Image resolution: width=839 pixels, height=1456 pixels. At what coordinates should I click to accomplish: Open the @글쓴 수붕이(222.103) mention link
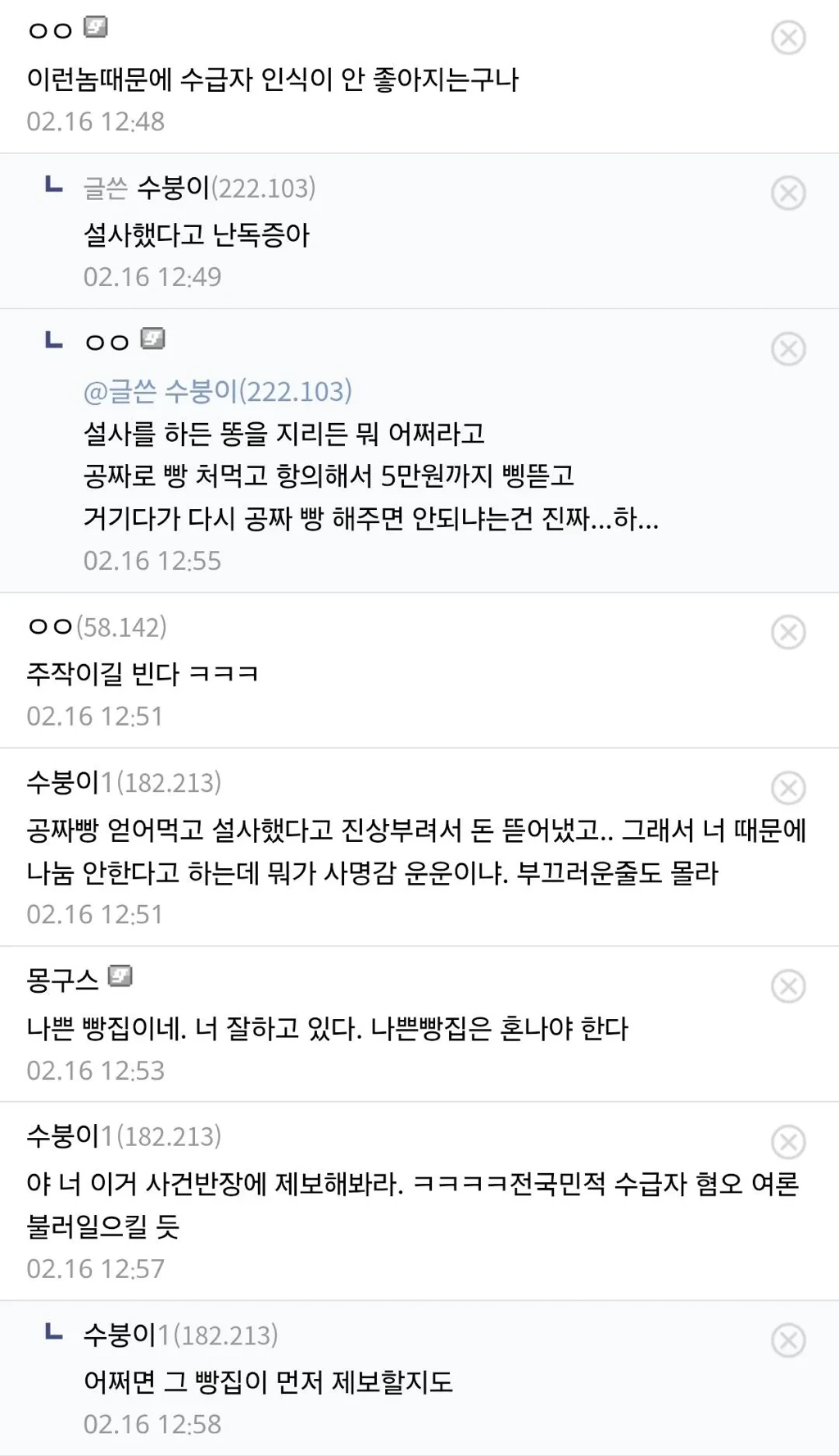pyautogui.click(x=217, y=392)
